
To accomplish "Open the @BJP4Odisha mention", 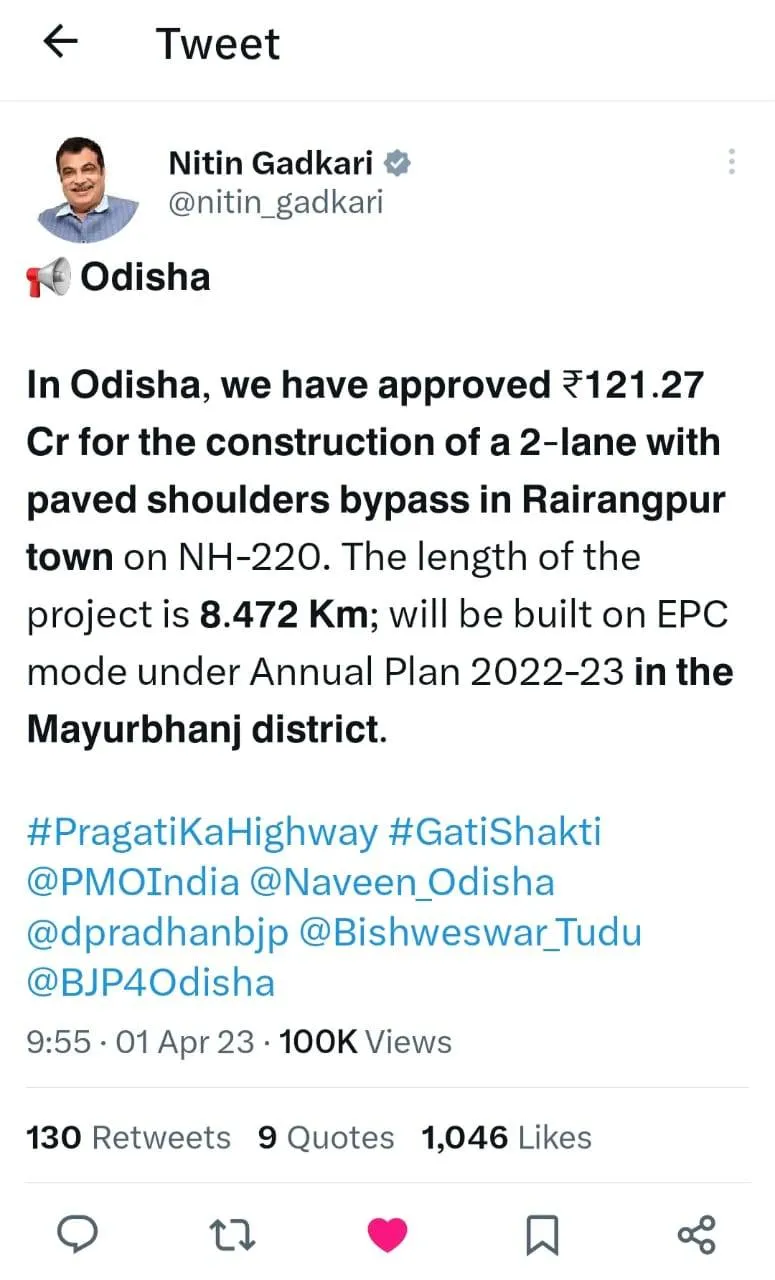I will tap(150, 982).
